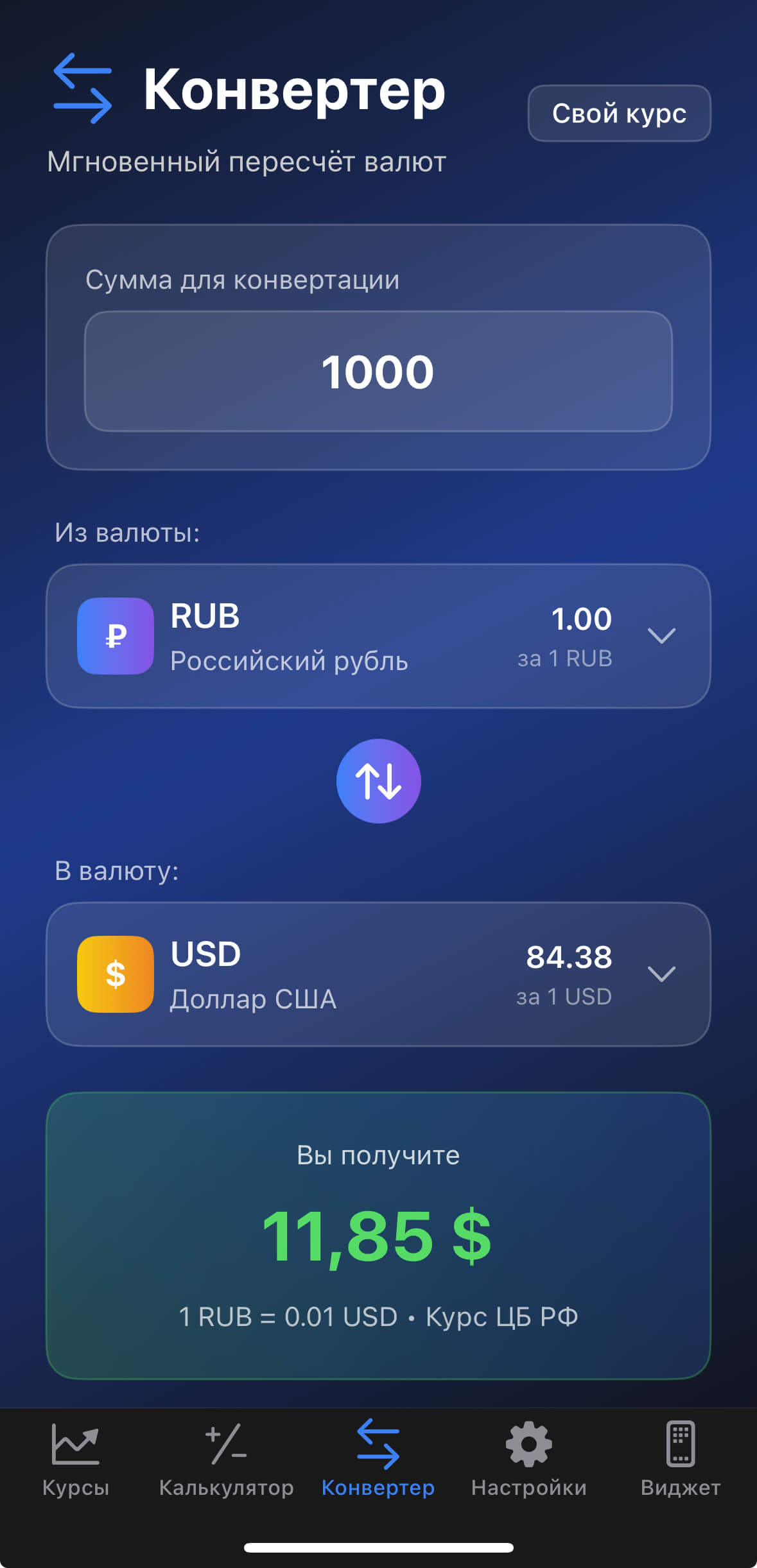Expand the RUB currency selector chevron
This screenshot has height=1568, width=757.
click(x=662, y=636)
